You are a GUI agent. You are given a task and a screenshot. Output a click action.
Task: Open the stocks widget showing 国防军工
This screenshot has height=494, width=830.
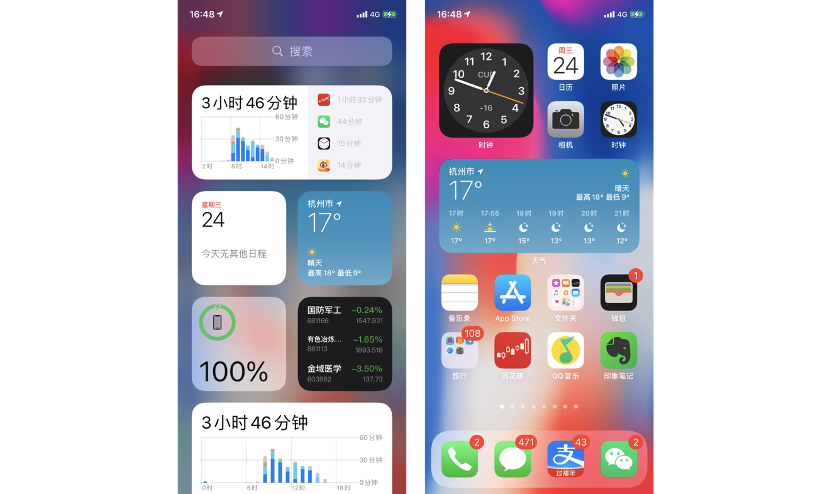click(345, 344)
